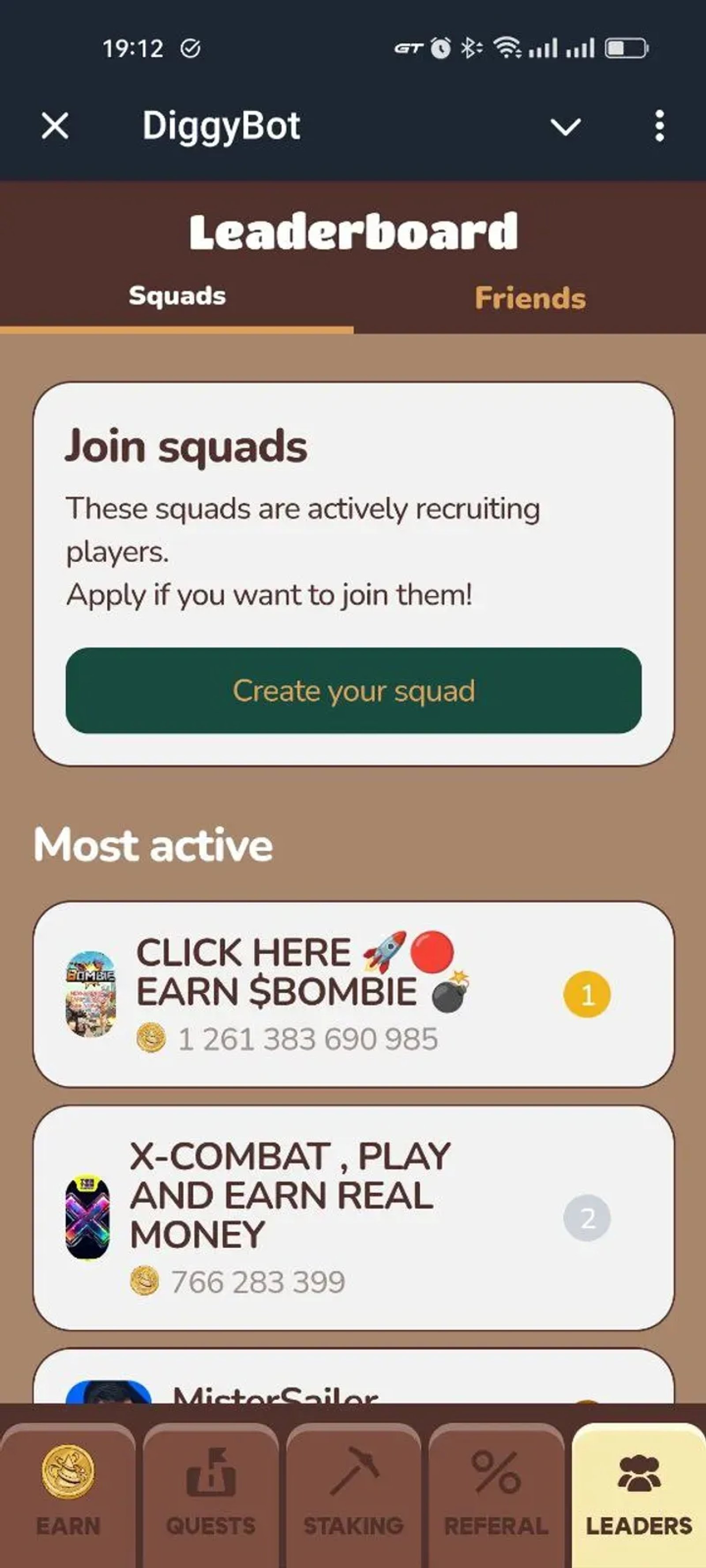Screen dimensions: 706x1568
Task: Close the DiggyBot mini app
Action: (x=55, y=126)
